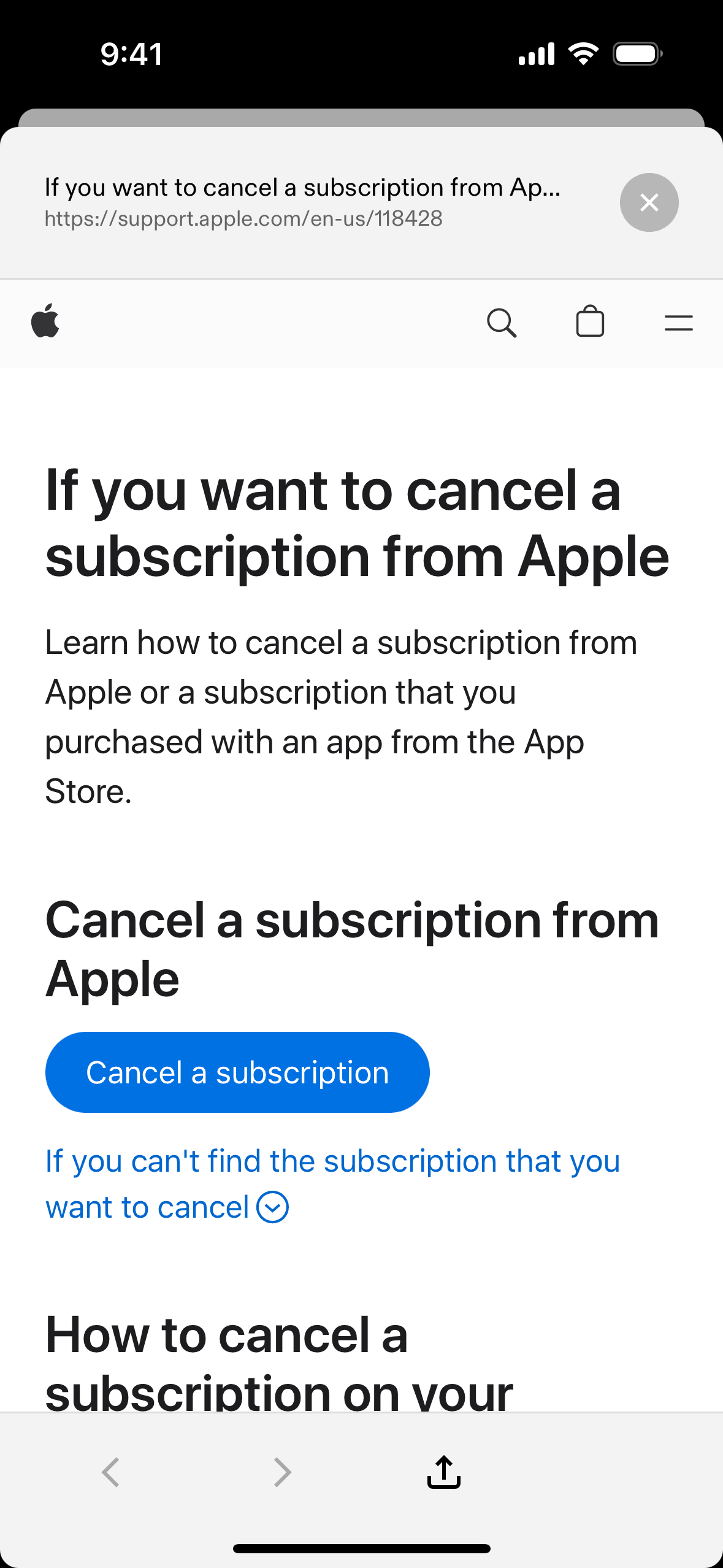The height and width of the screenshot is (1568, 723).
Task: Share this support page
Action: tap(443, 1472)
